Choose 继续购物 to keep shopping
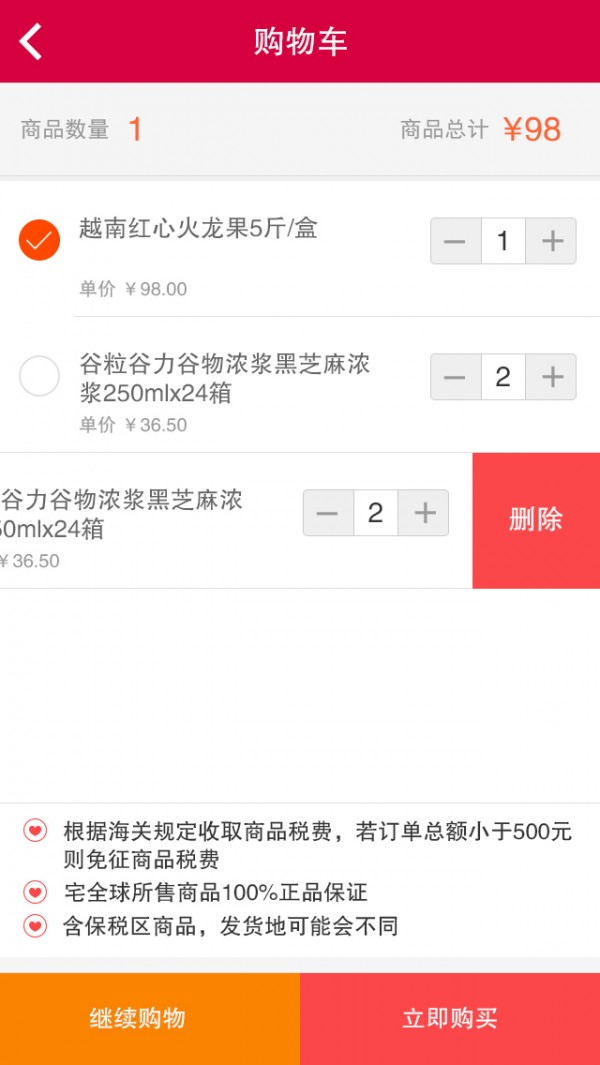The height and width of the screenshot is (1065, 600). [150, 1019]
